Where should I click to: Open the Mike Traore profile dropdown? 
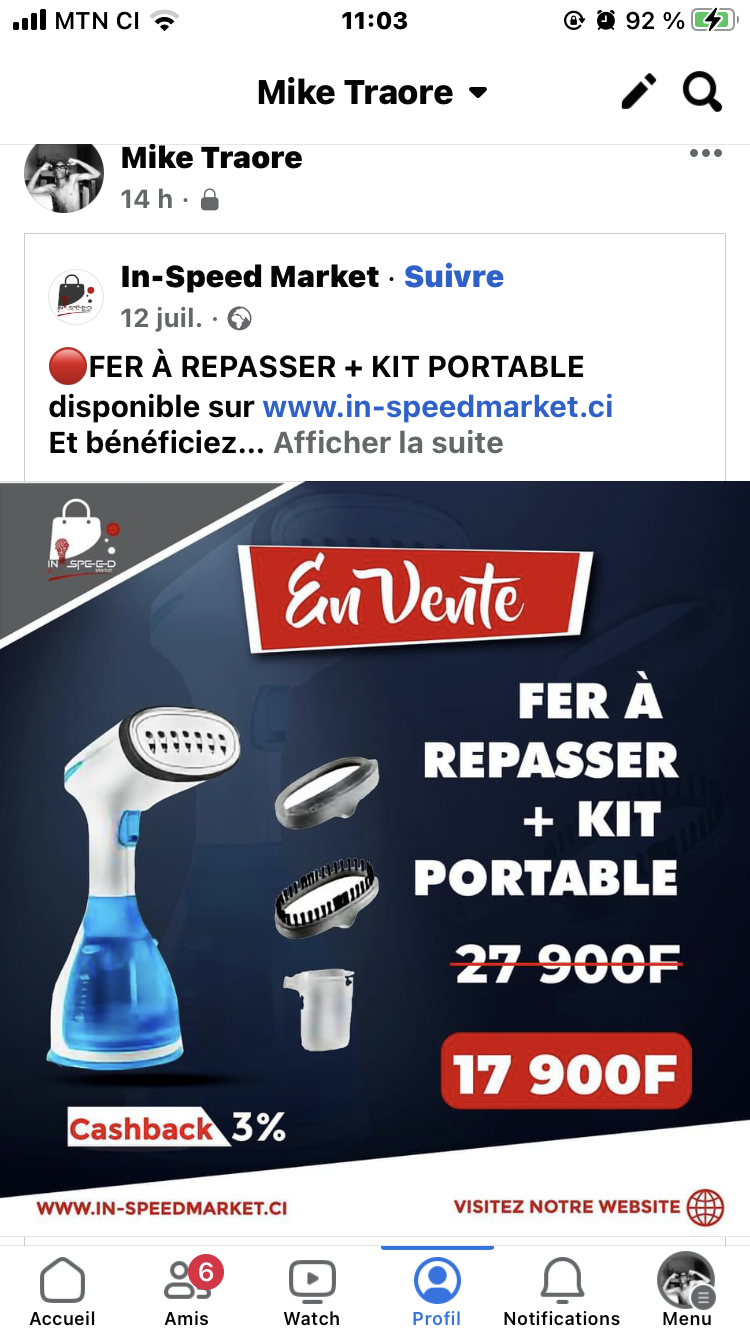372,93
